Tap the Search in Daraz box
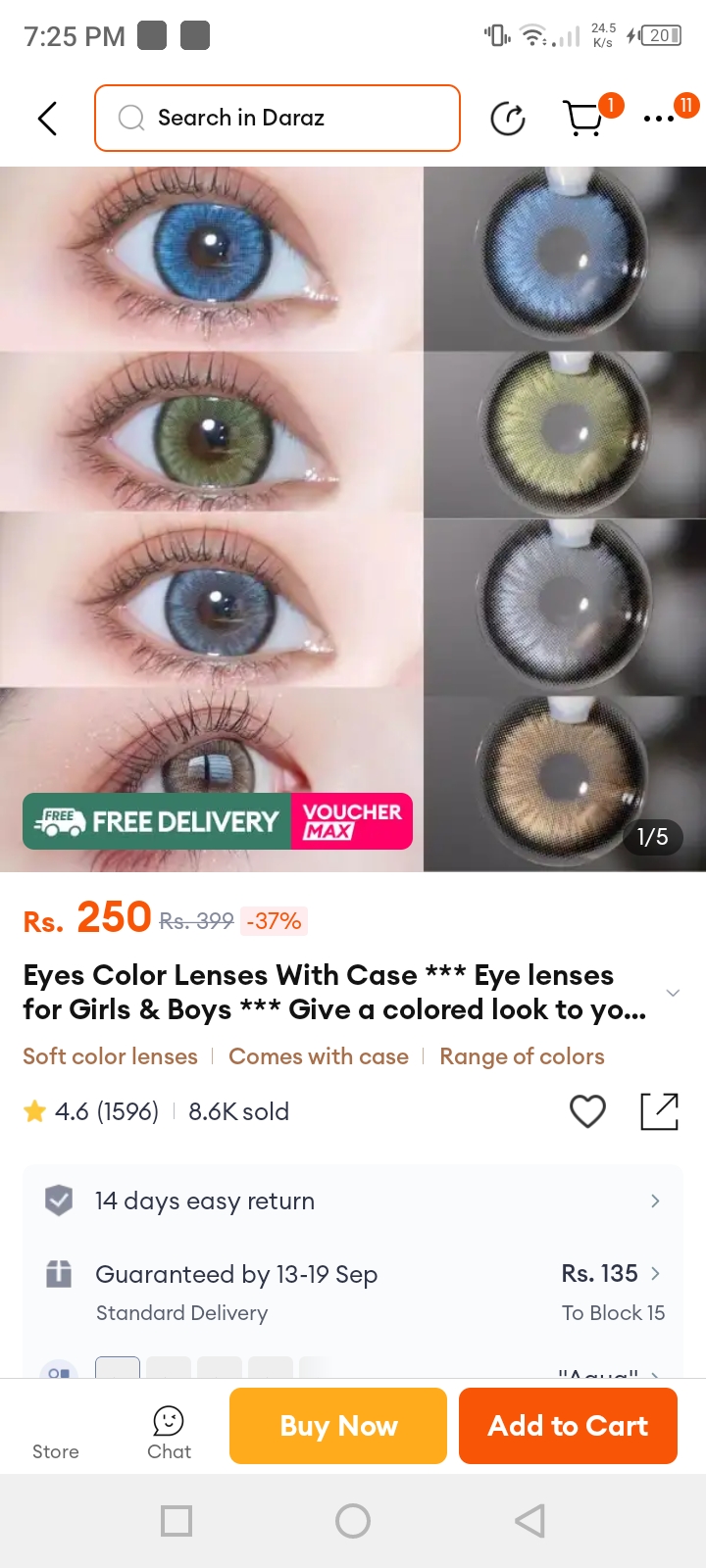Image resolution: width=706 pixels, height=1568 pixels. coord(277,119)
